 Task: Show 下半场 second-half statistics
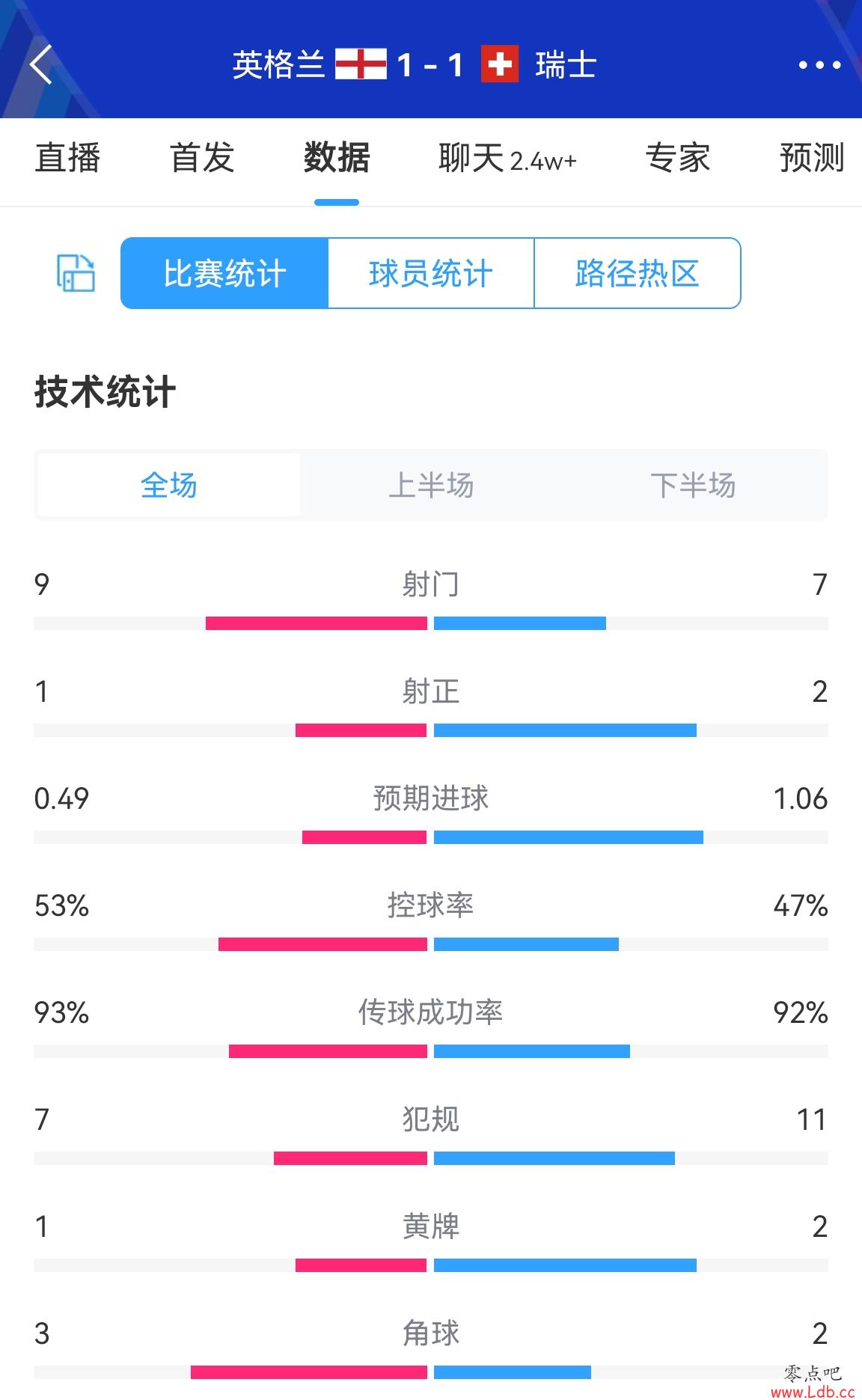(694, 485)
